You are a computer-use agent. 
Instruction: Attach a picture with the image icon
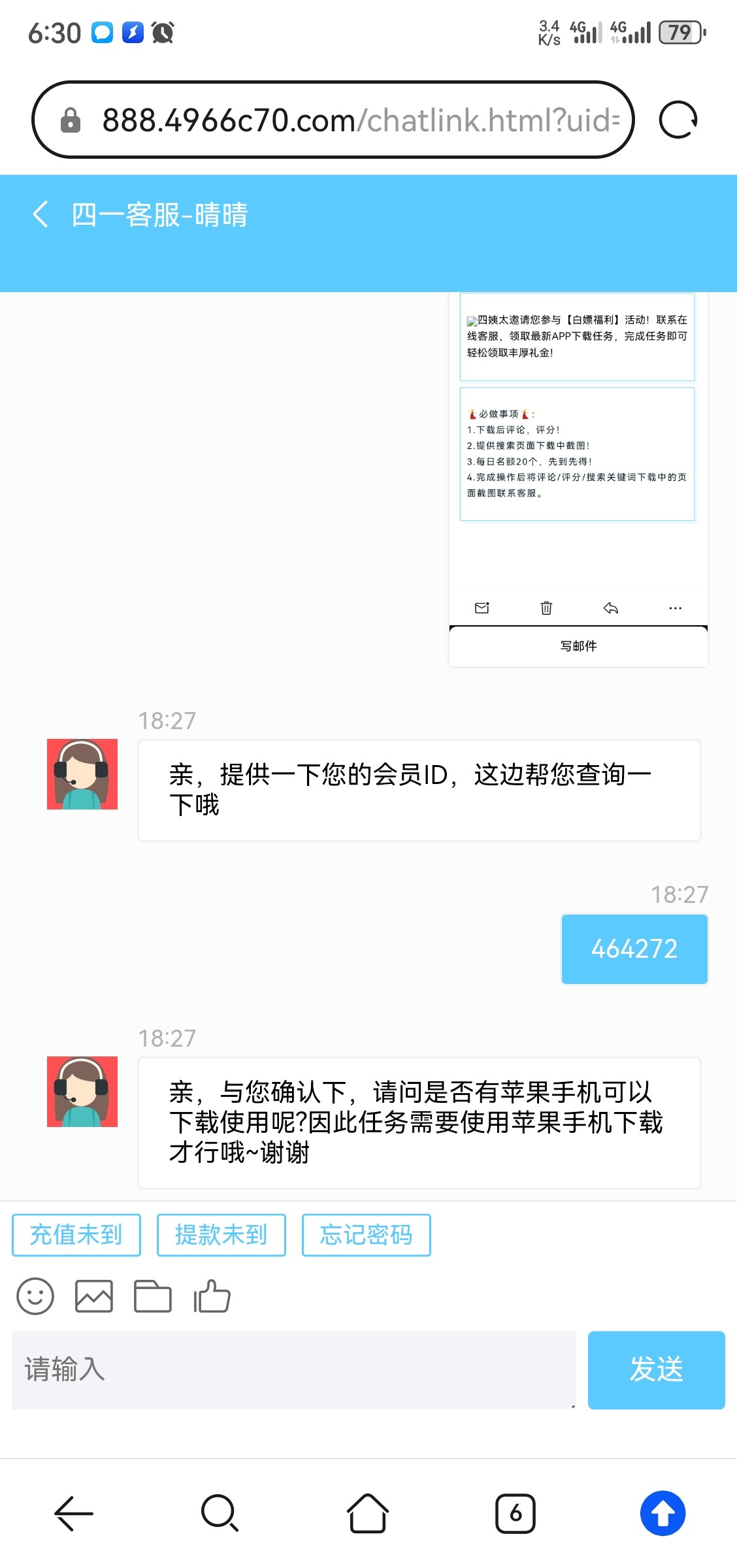[94, 1296]
